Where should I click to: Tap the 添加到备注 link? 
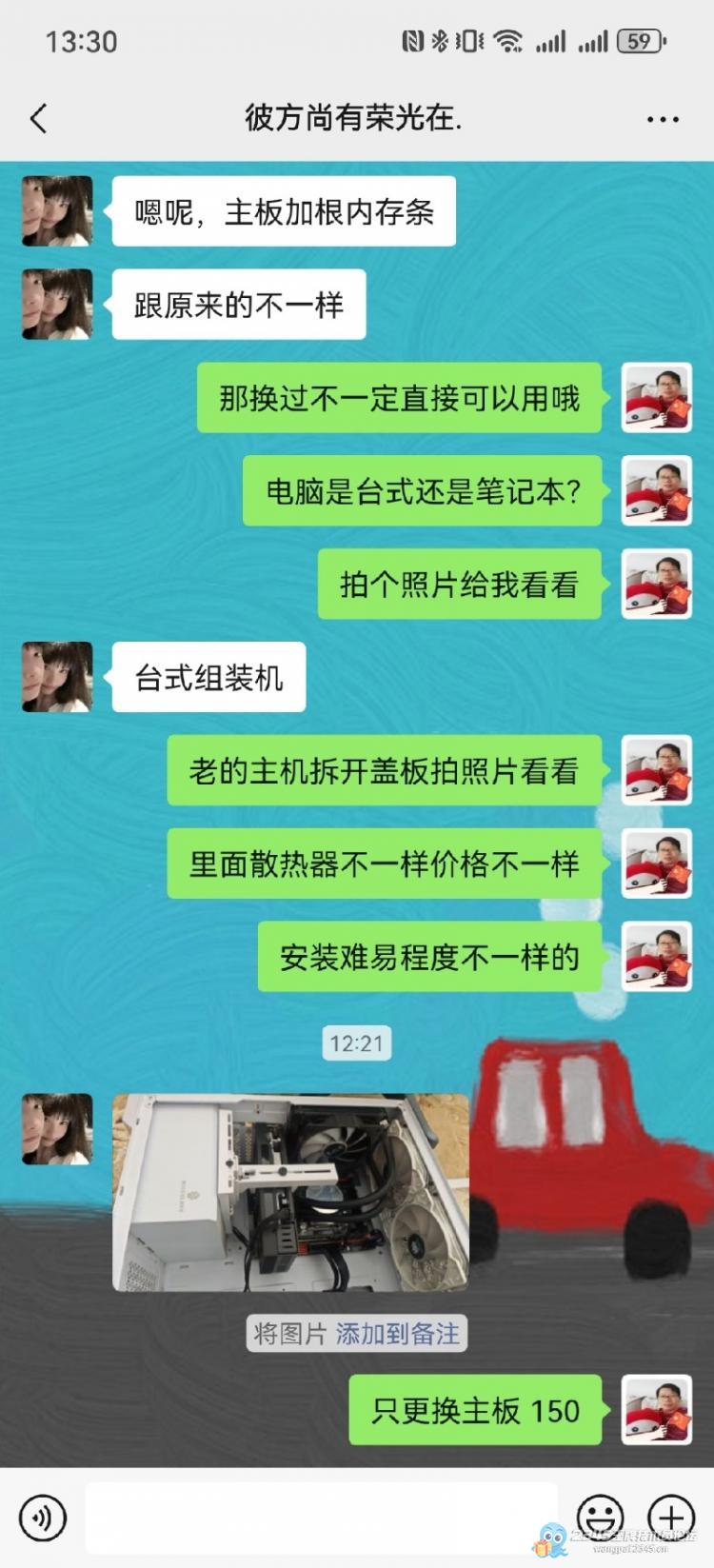(397, 1333)
